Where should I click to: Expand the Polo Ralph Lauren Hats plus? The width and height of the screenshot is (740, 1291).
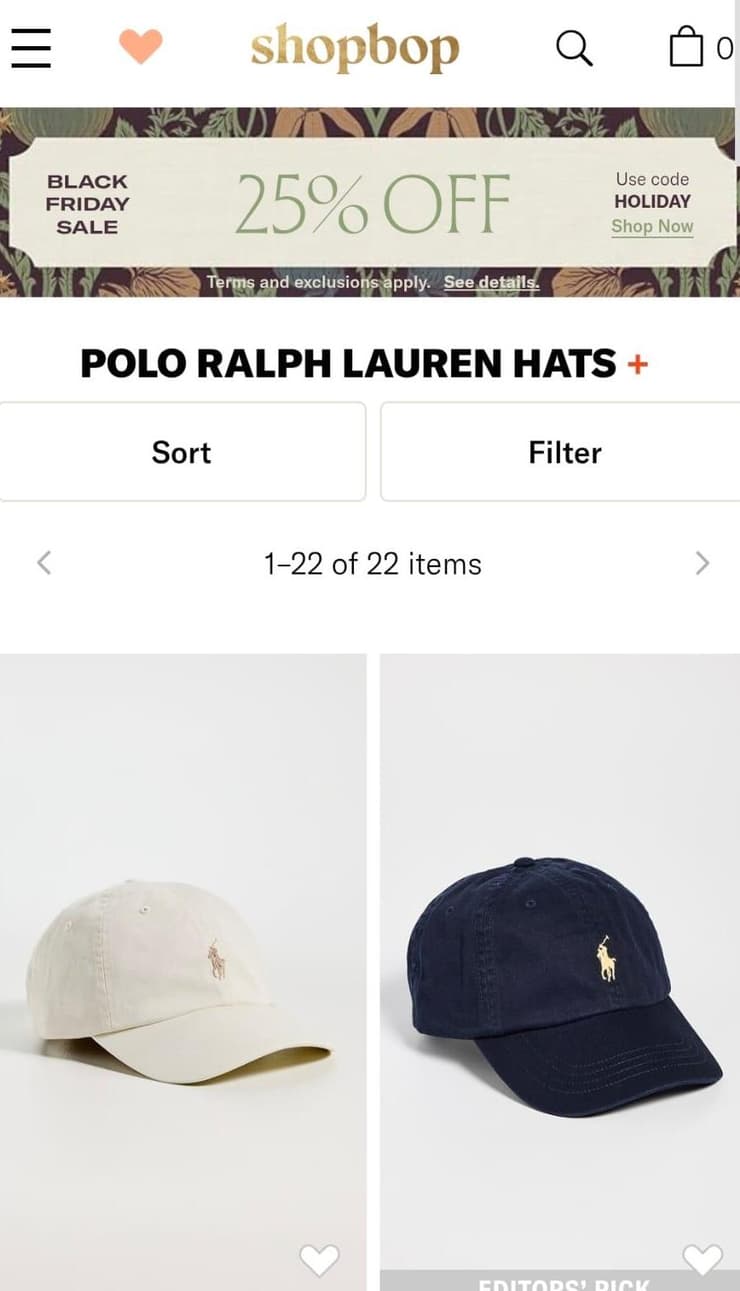point(638,364)
